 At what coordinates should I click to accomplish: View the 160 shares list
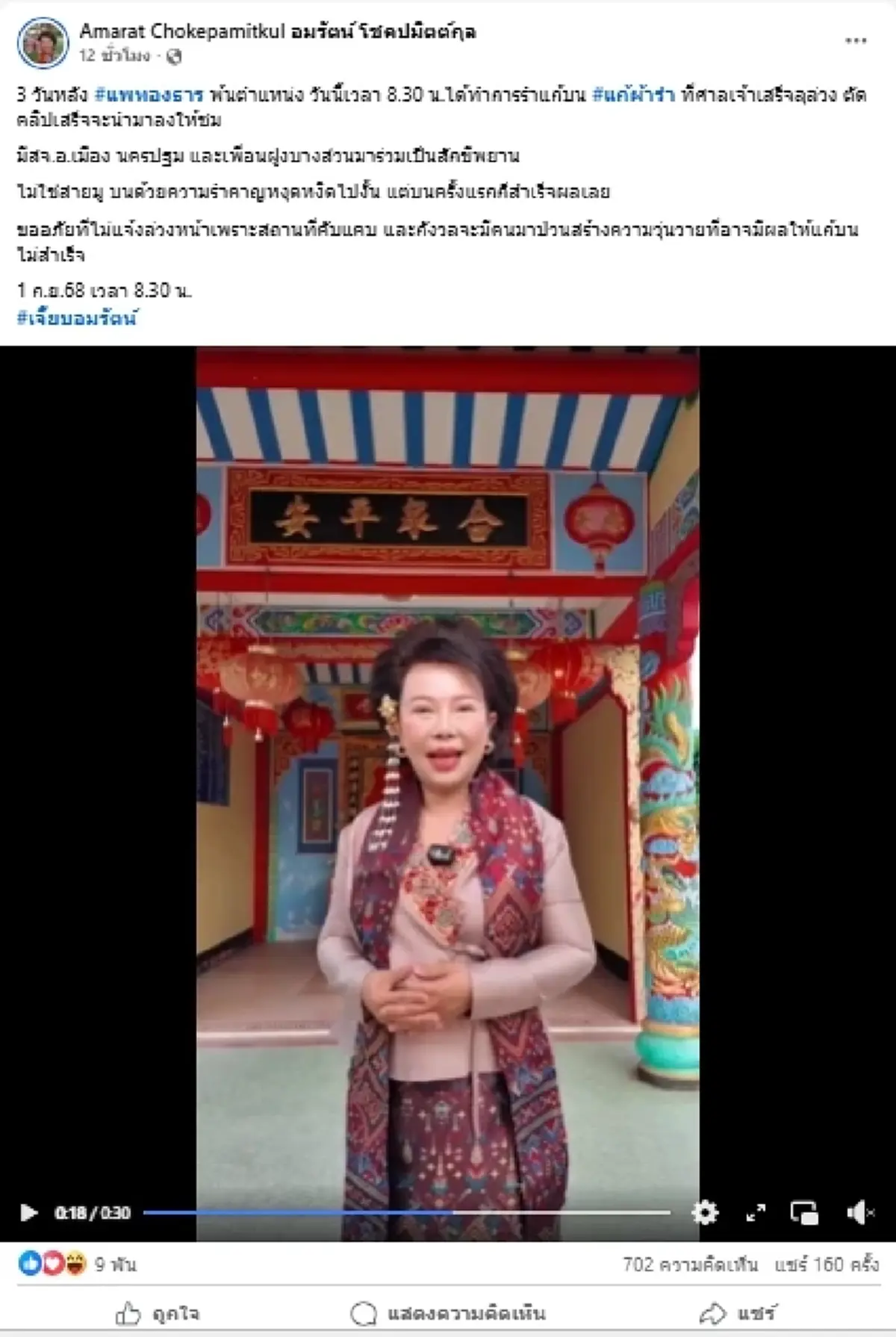[826, 1265]
